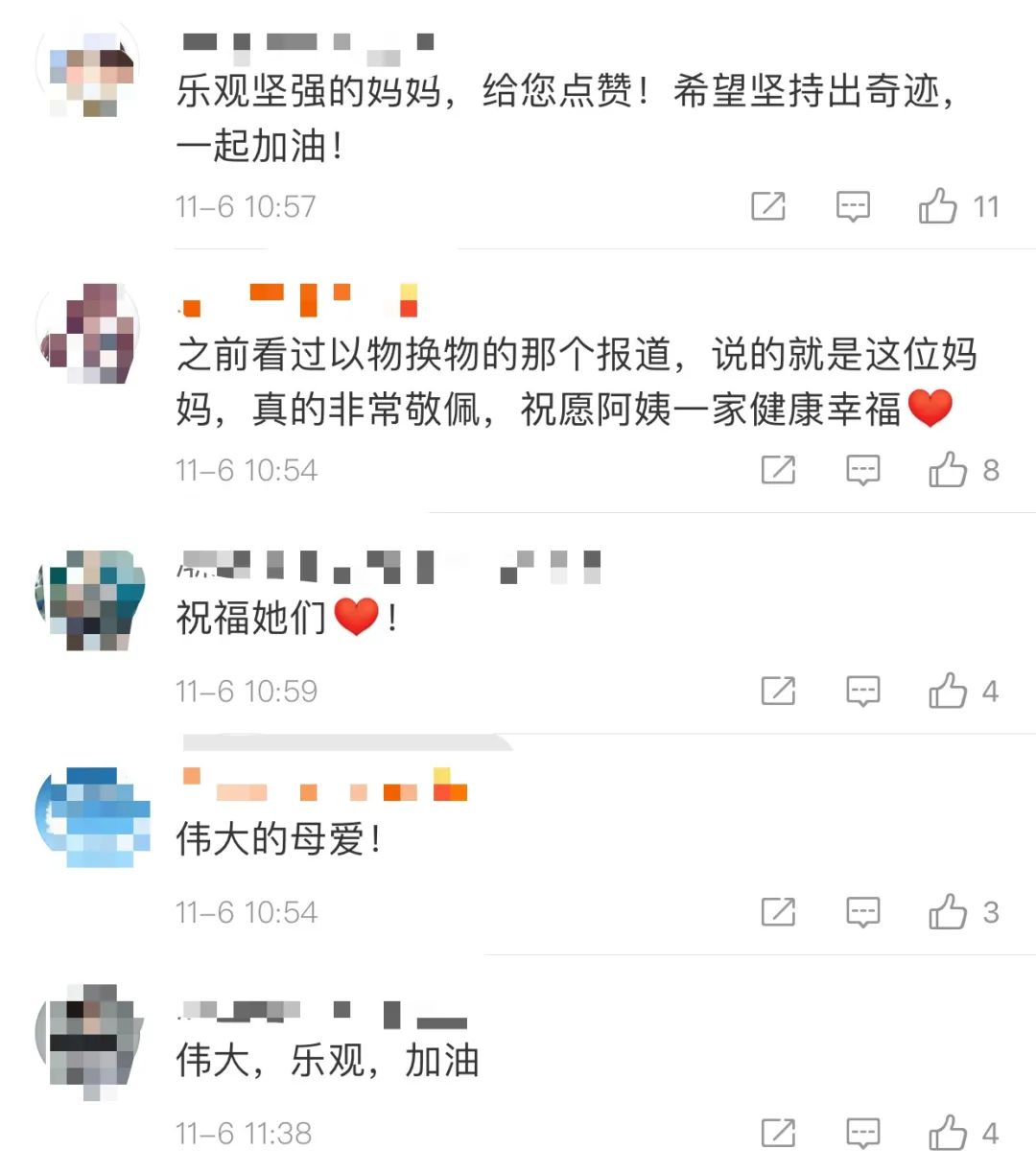Repost the comment posted at 10:57
1036x1173 pixels.
pos(768,206)
